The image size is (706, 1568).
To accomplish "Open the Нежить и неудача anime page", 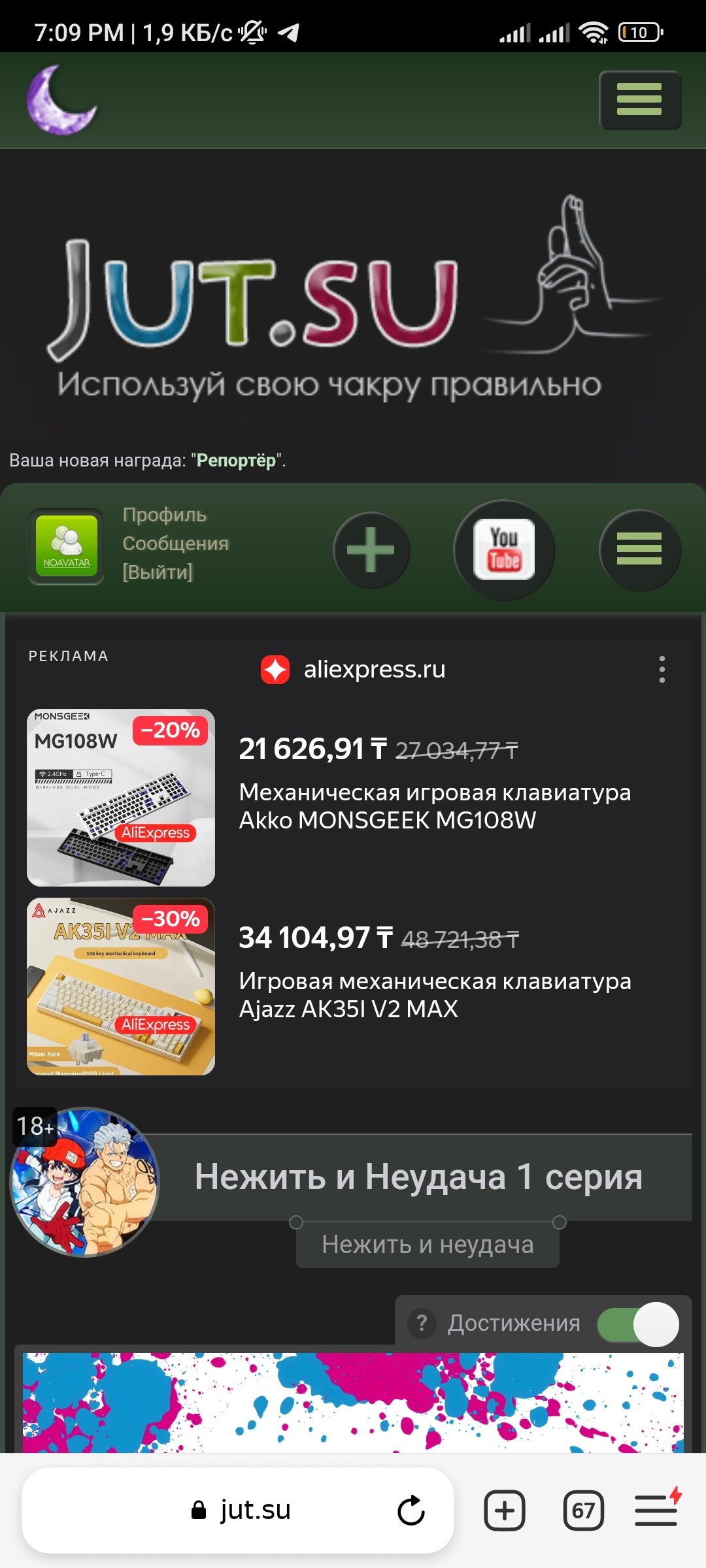I will click(x=428, y=1245).
